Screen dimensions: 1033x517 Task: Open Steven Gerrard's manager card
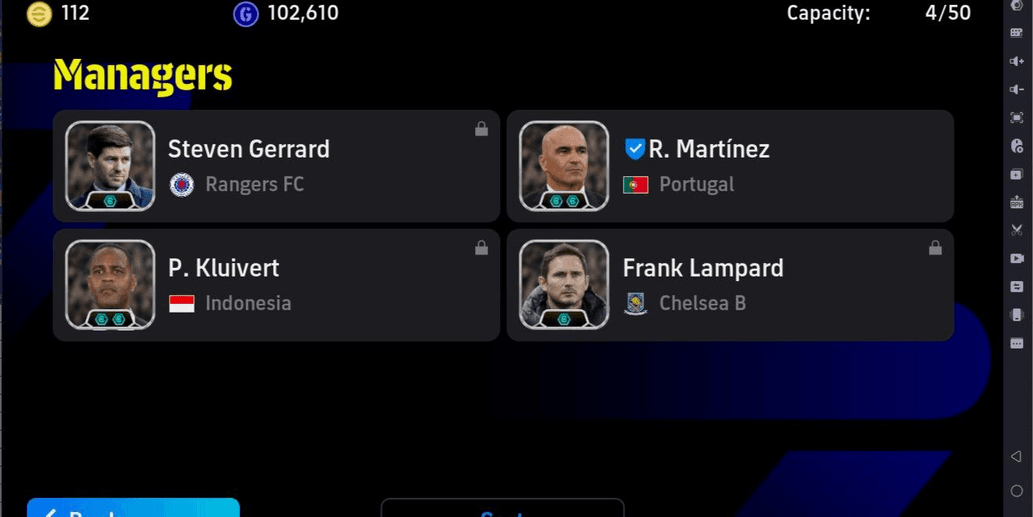click(276, 166)
